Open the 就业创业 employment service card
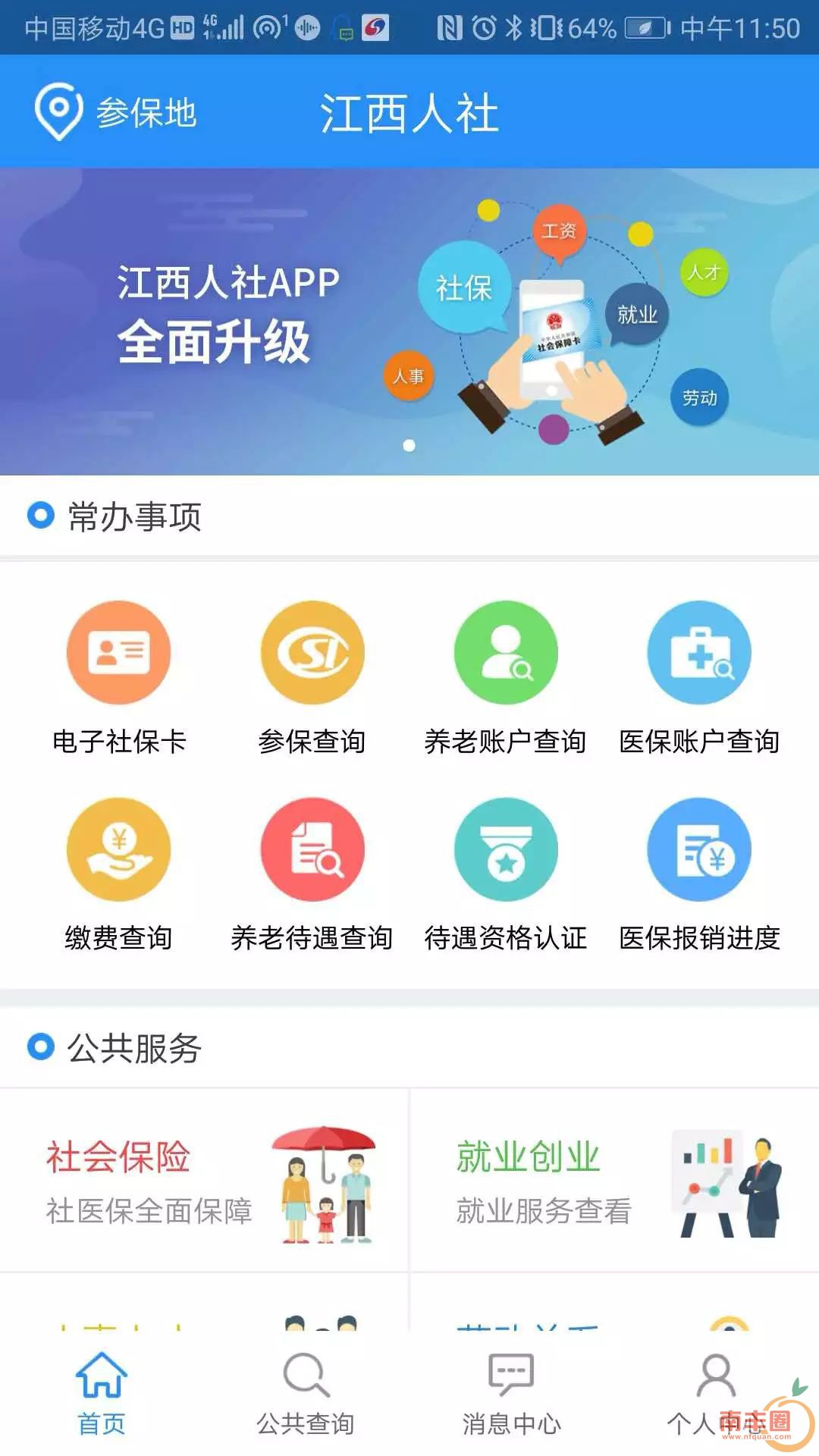The height and width of the screenshot is (1456, 819). pyautogui.click(x=614, y=1183)
